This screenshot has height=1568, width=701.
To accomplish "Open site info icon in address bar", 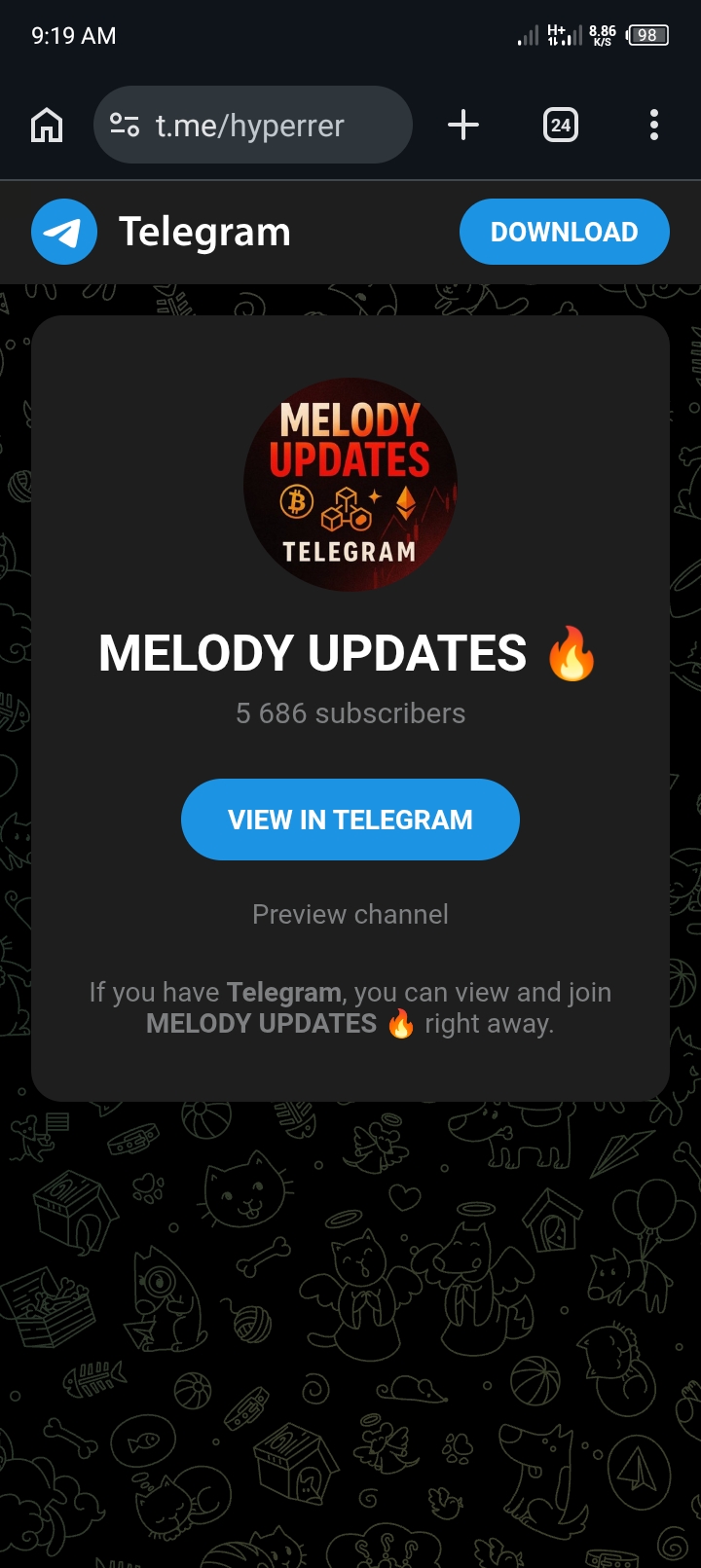I will coord(125,126).
